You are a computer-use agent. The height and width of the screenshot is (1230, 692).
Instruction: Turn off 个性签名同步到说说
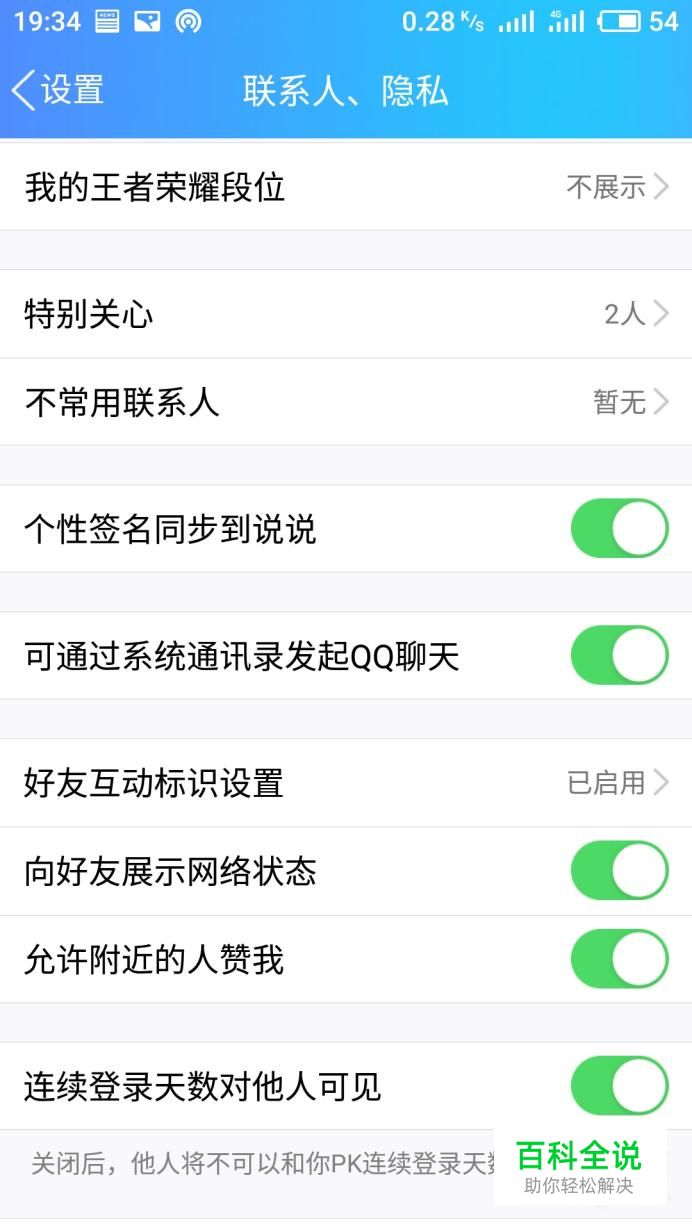point(619,529)
